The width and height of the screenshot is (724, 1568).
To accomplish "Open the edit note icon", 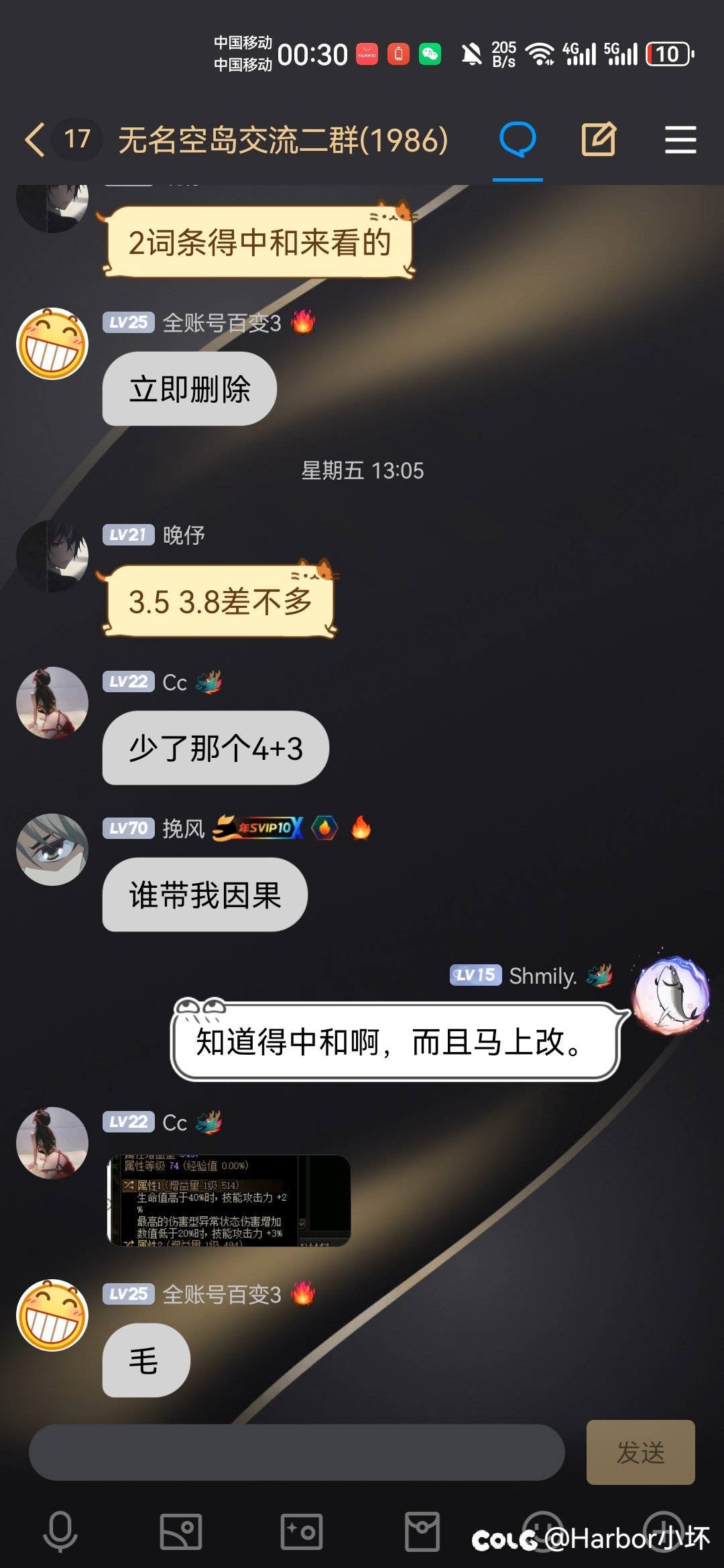I will [599, 139].
